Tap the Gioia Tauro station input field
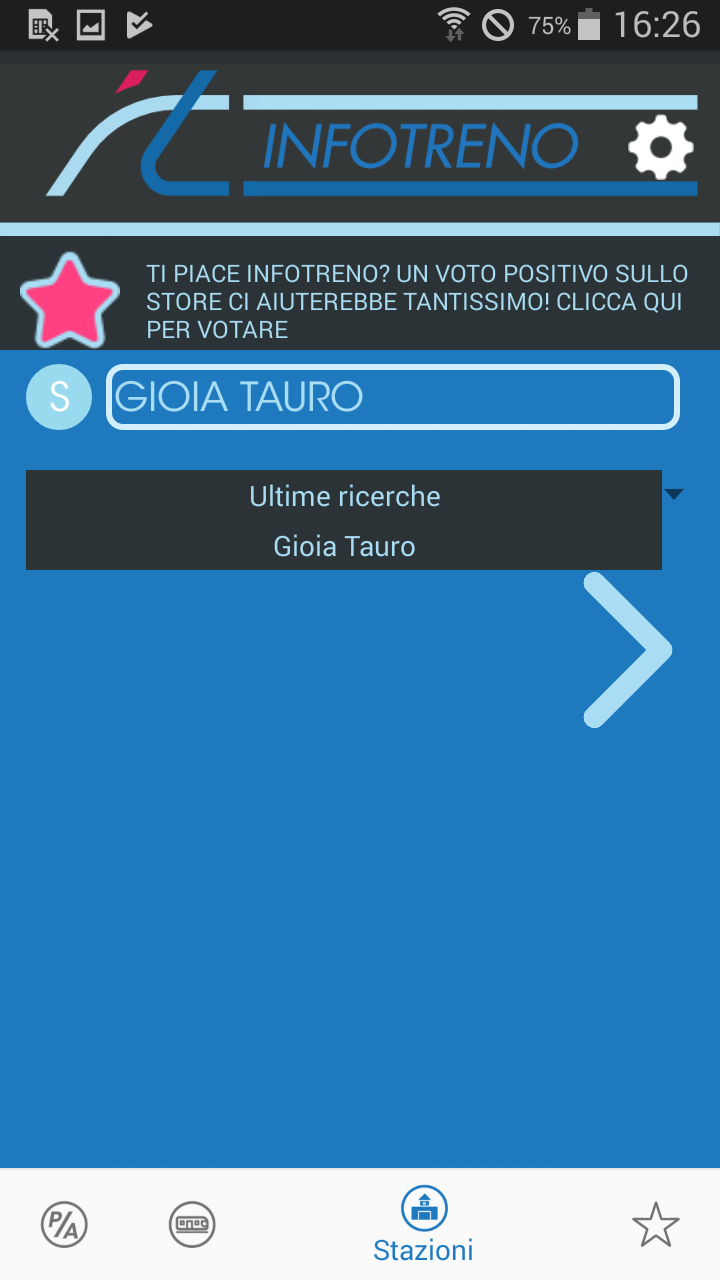 392,397
